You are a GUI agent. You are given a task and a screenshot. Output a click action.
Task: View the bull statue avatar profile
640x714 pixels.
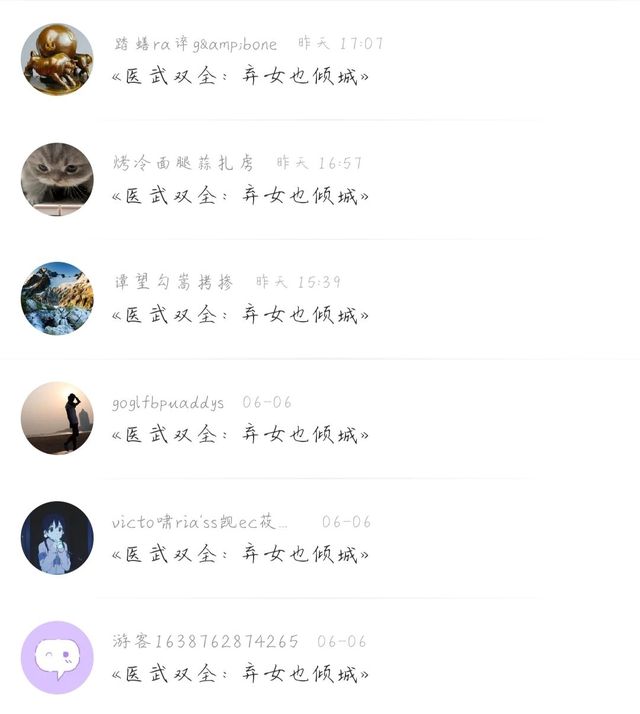pyautogui.click(x=57, y=60)
